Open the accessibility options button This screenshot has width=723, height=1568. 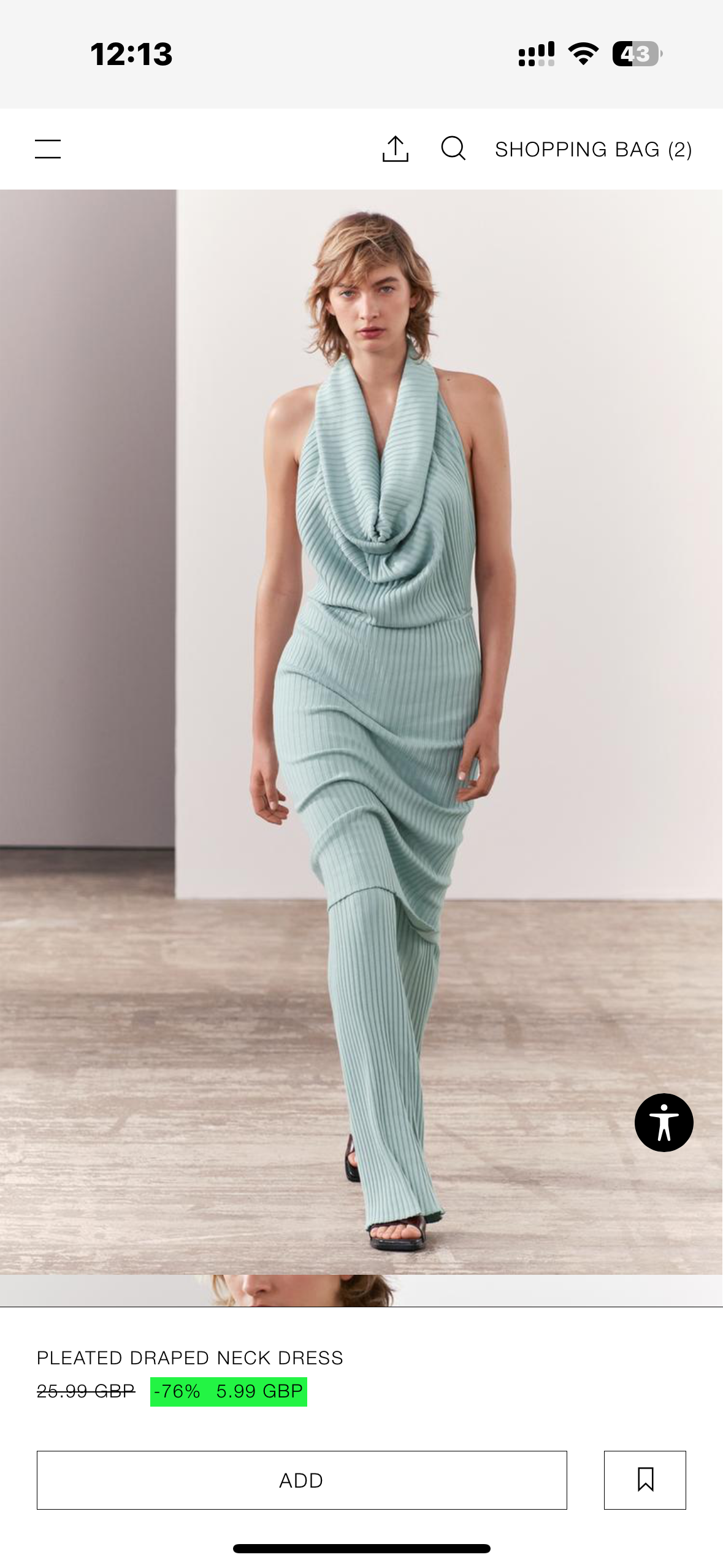(x=664, y=1122)
